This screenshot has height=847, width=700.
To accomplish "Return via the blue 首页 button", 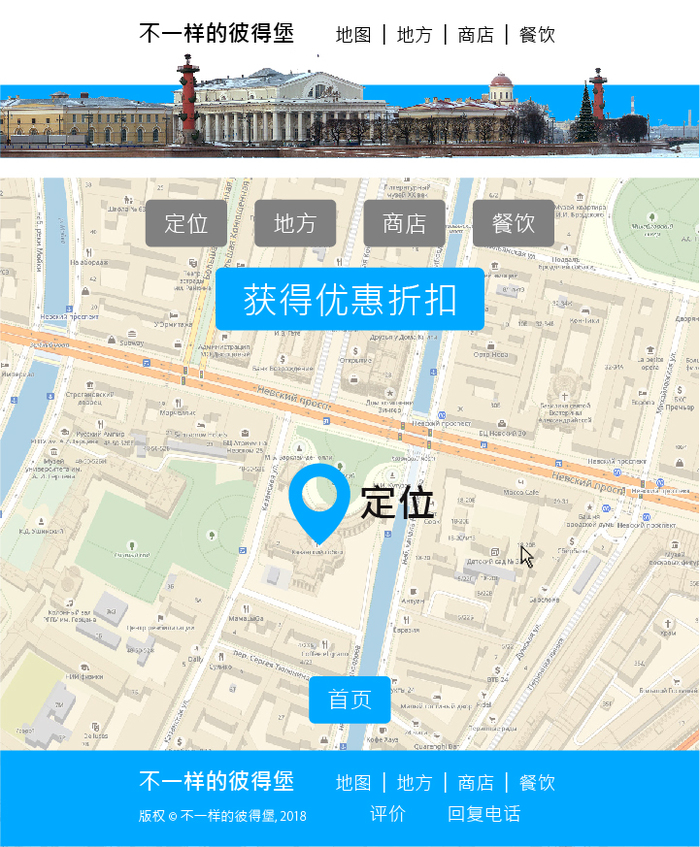I will [x=349, y=699].
